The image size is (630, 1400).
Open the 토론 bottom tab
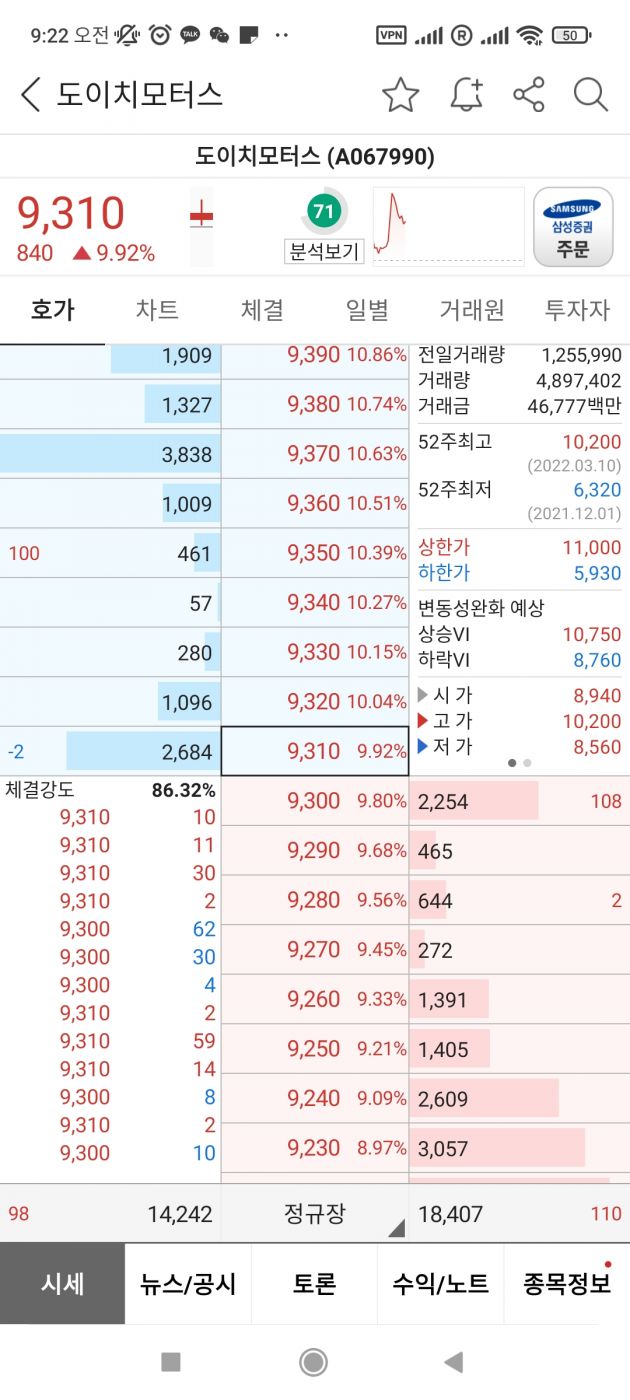pos(314,1284)
